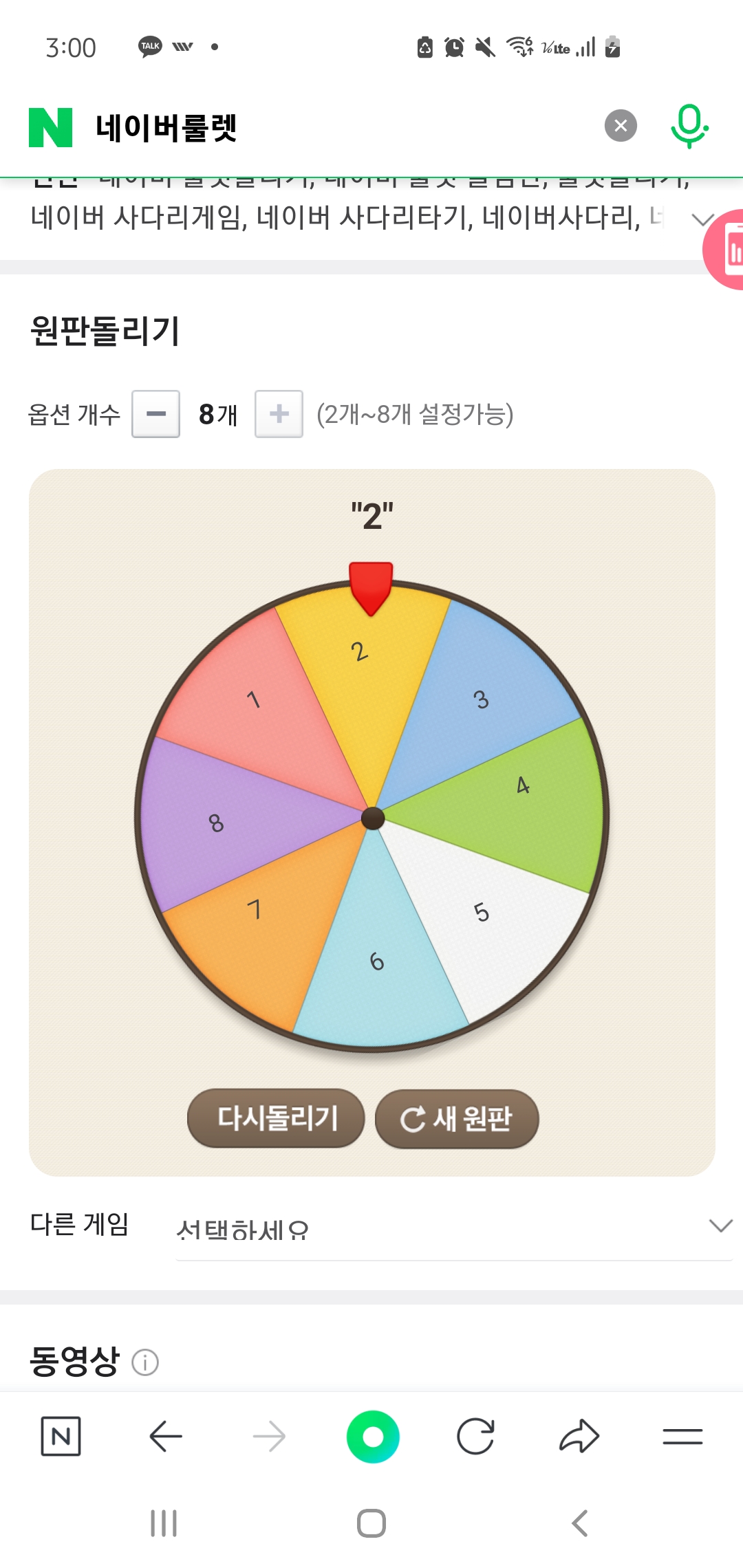Spin the wheel again with 다시돌리기
The image size is (743, 1568).
point(276,1118)
